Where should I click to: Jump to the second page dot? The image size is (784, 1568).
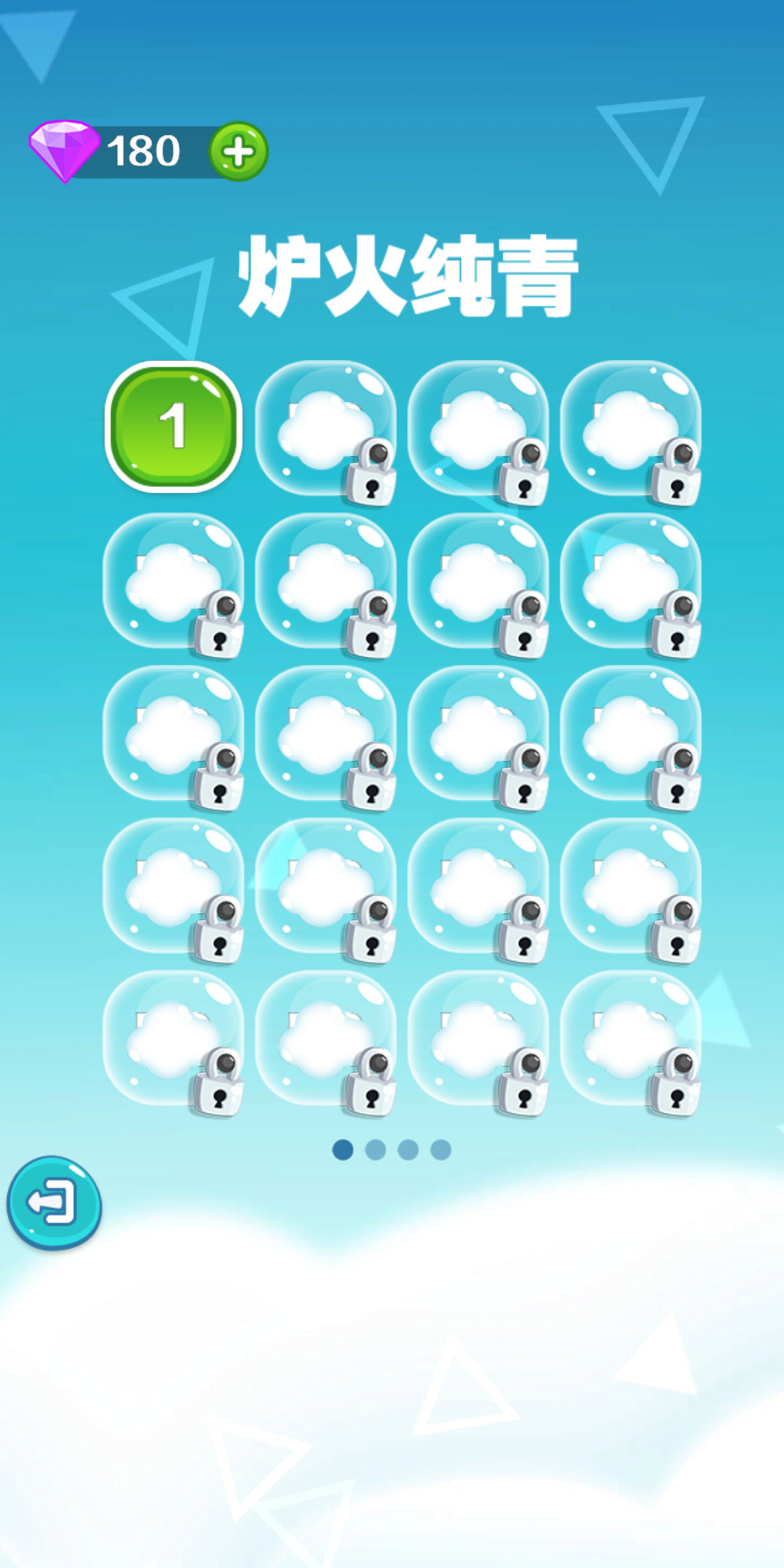tap(375, 1150)
